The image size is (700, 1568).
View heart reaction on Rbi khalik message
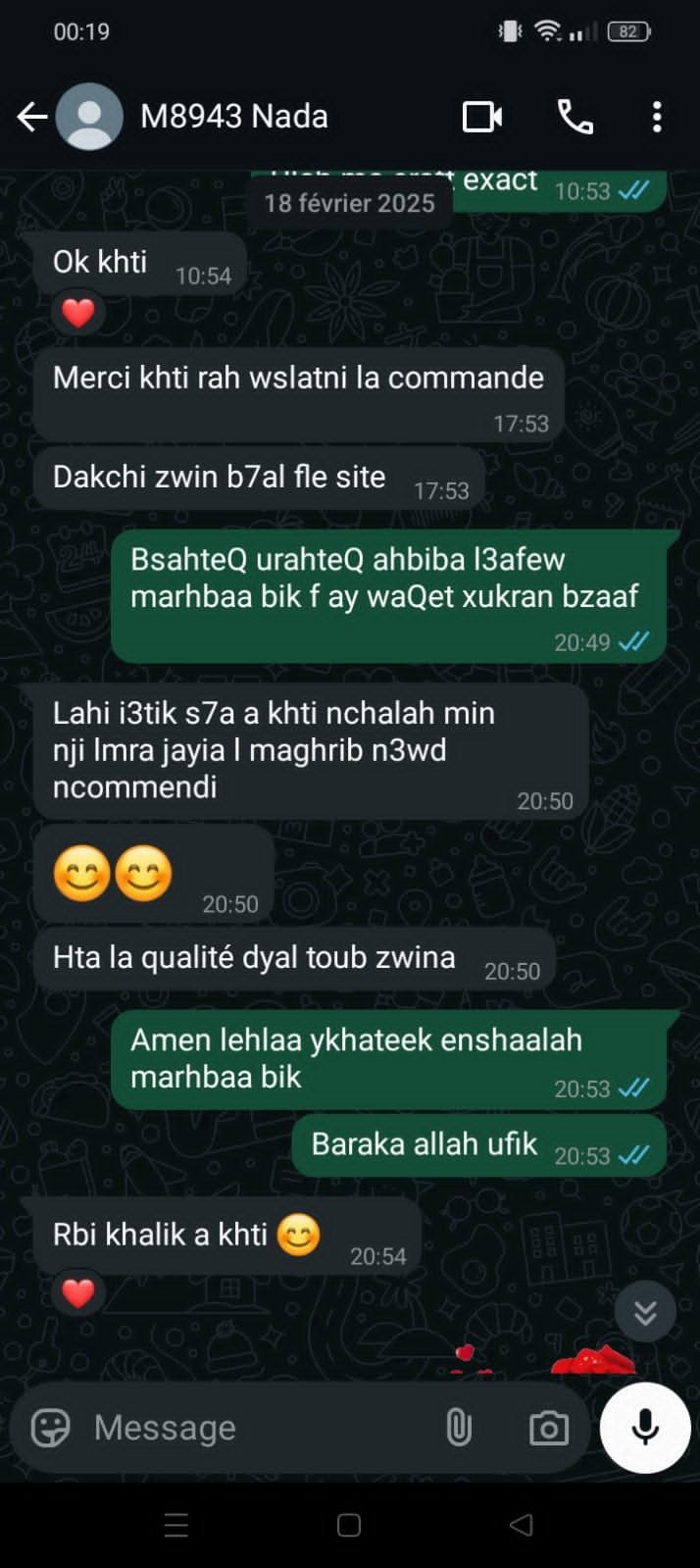[78, 1292]
